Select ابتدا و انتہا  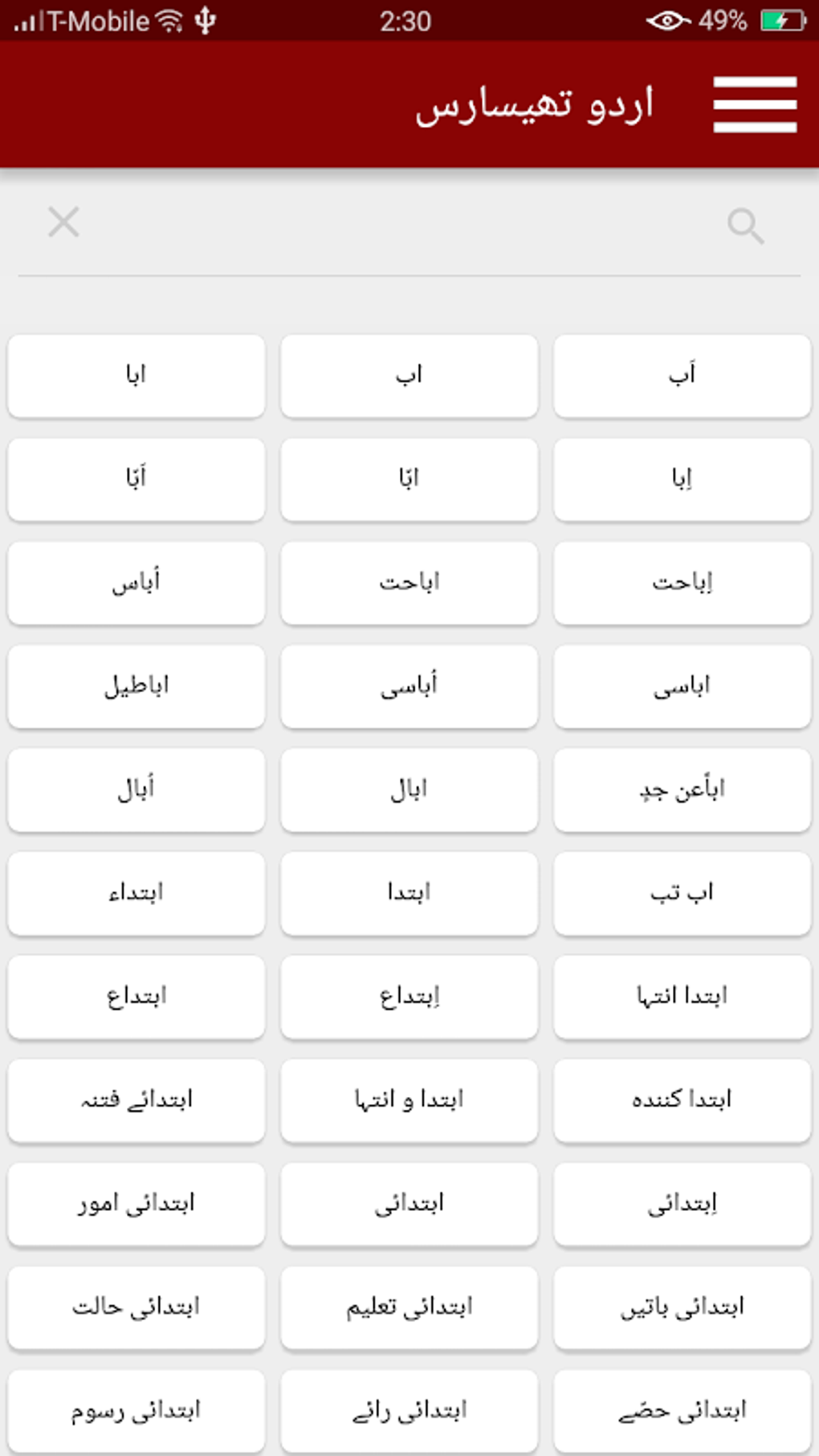pos(408,1099)
